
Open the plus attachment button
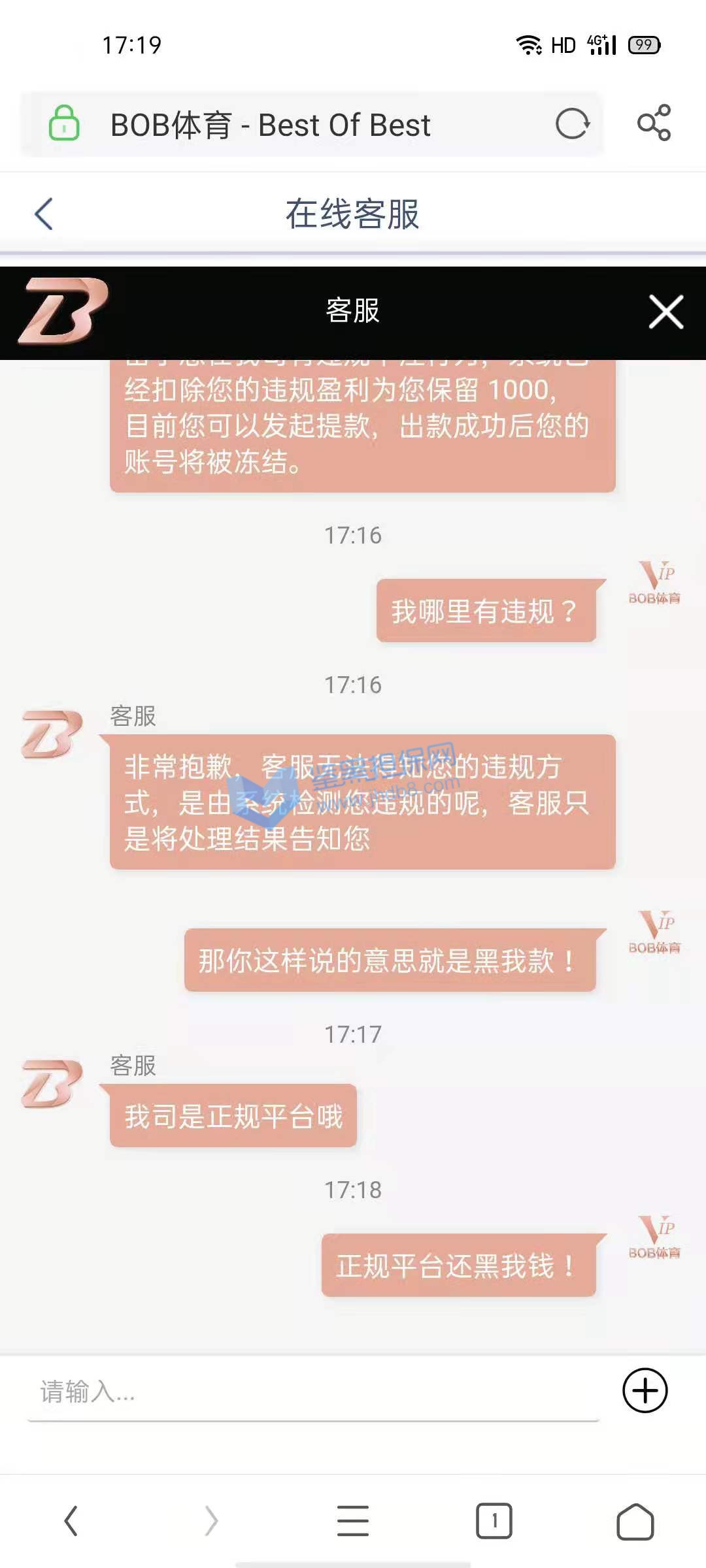coord(645,1390)
